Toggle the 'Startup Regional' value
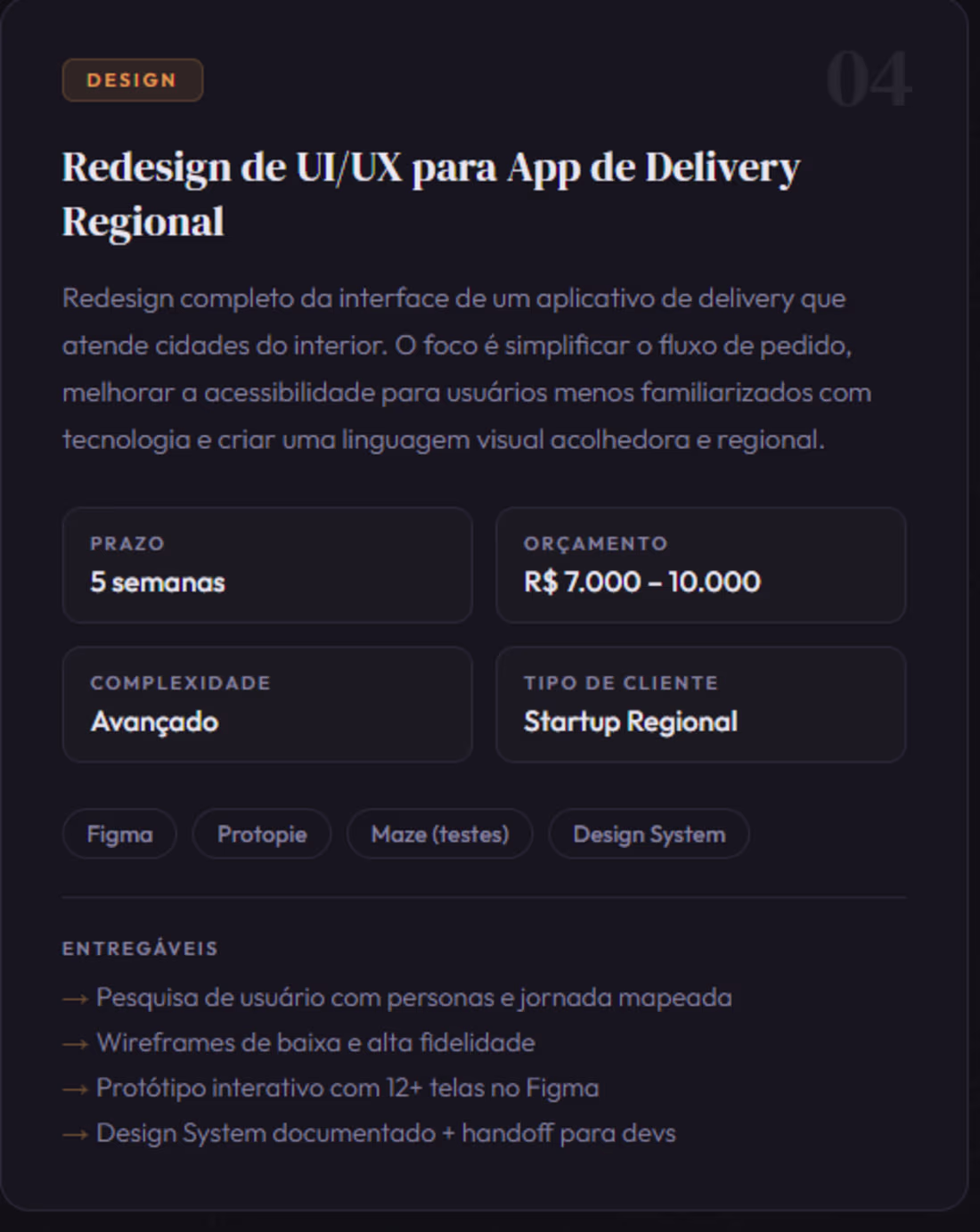980x1232 pixels. point(630,722)
